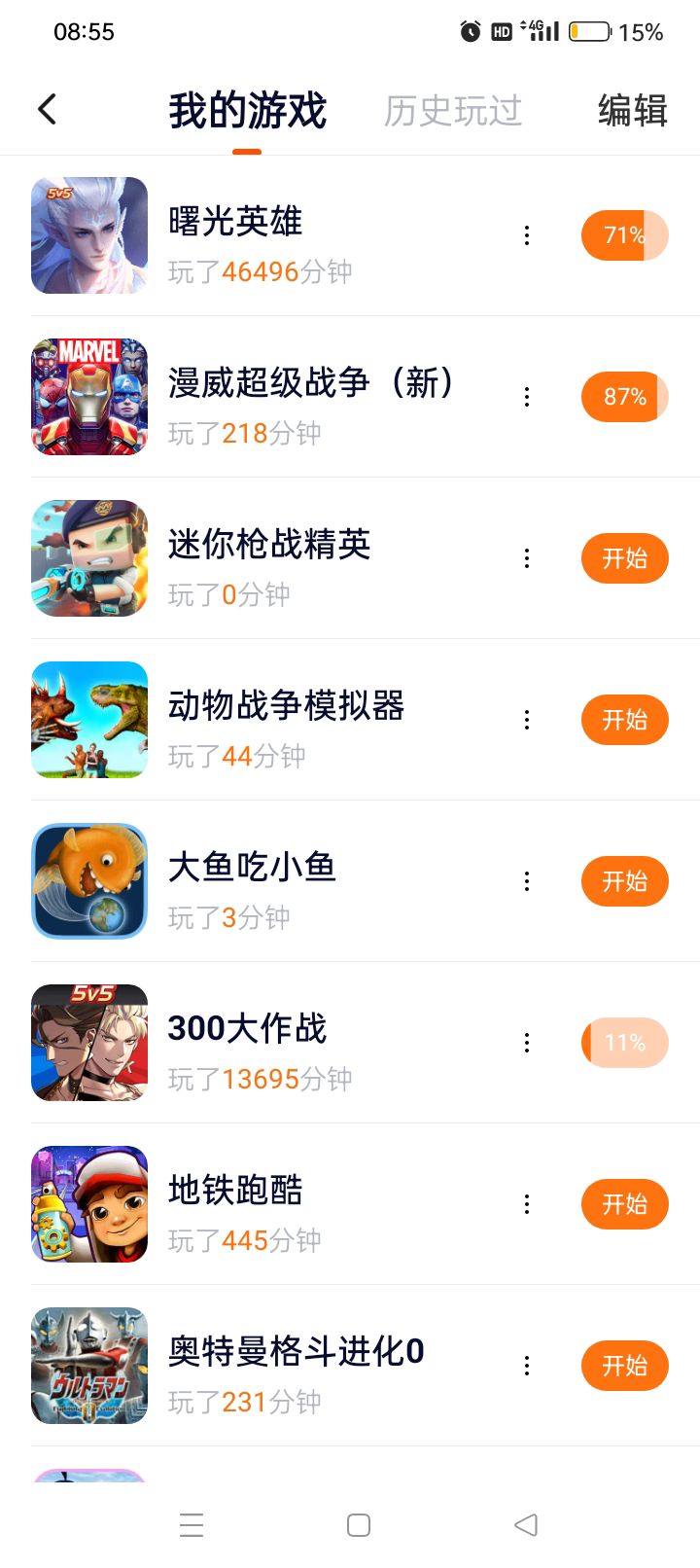Start the 地铁跑酷 game
Viewport: 700px width, 1568px height.
click(624, 1204)
